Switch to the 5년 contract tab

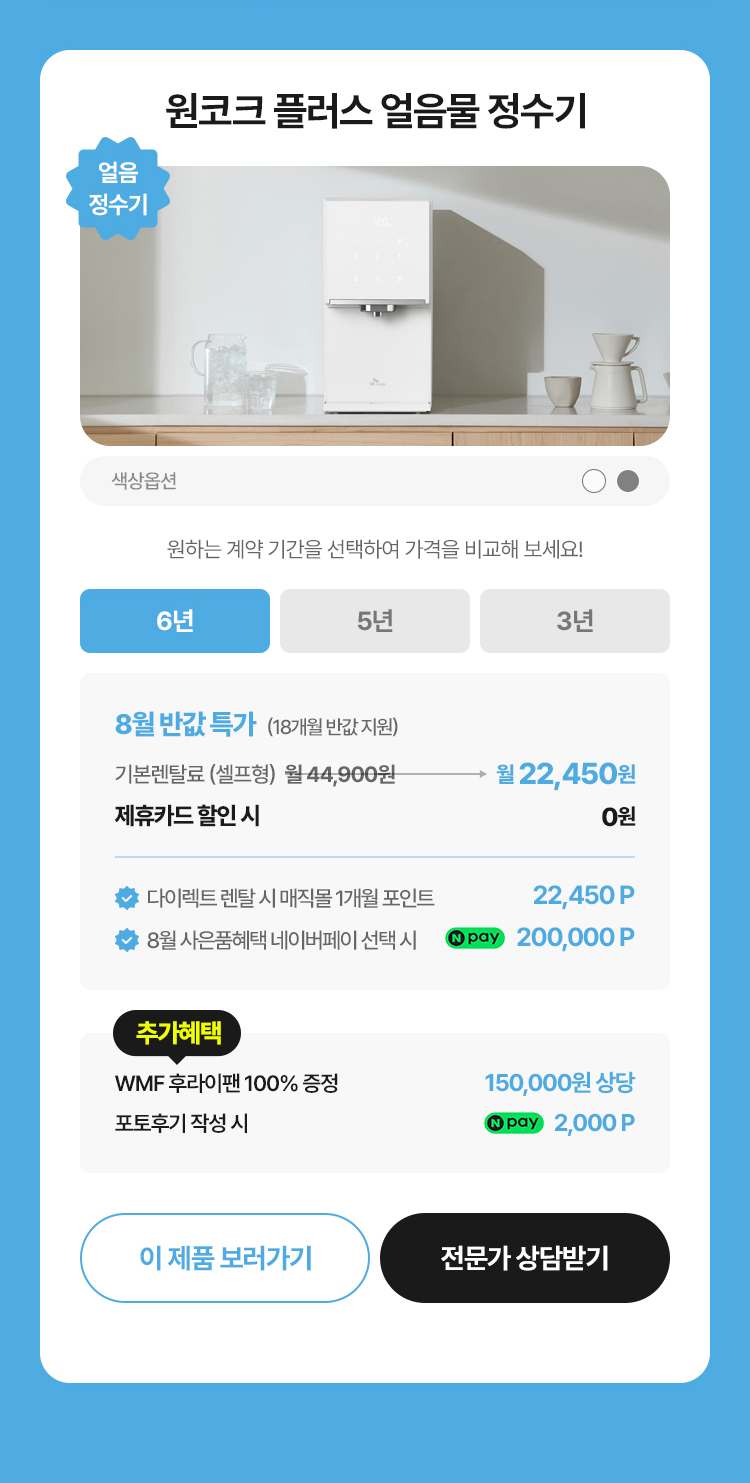pos(375,621)
